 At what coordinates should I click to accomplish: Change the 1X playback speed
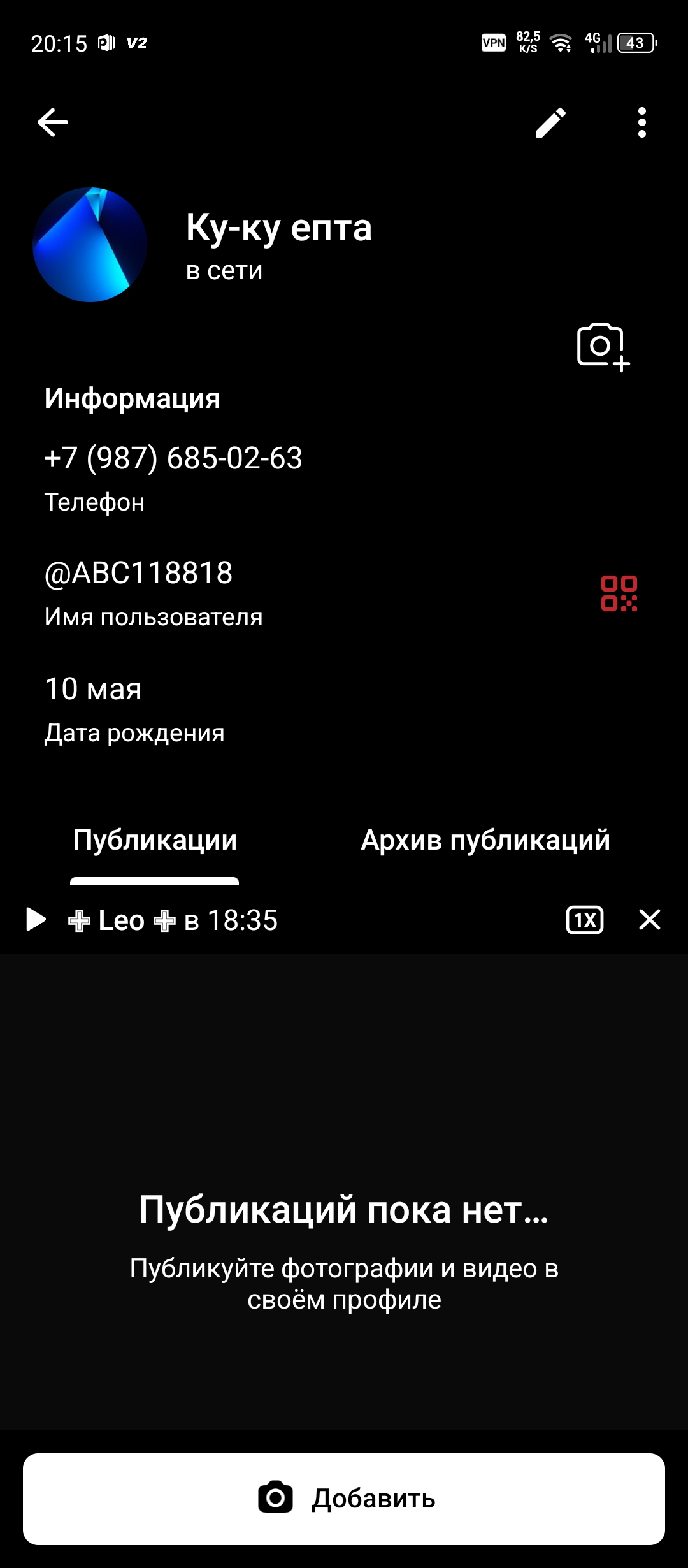click(585, 920)
